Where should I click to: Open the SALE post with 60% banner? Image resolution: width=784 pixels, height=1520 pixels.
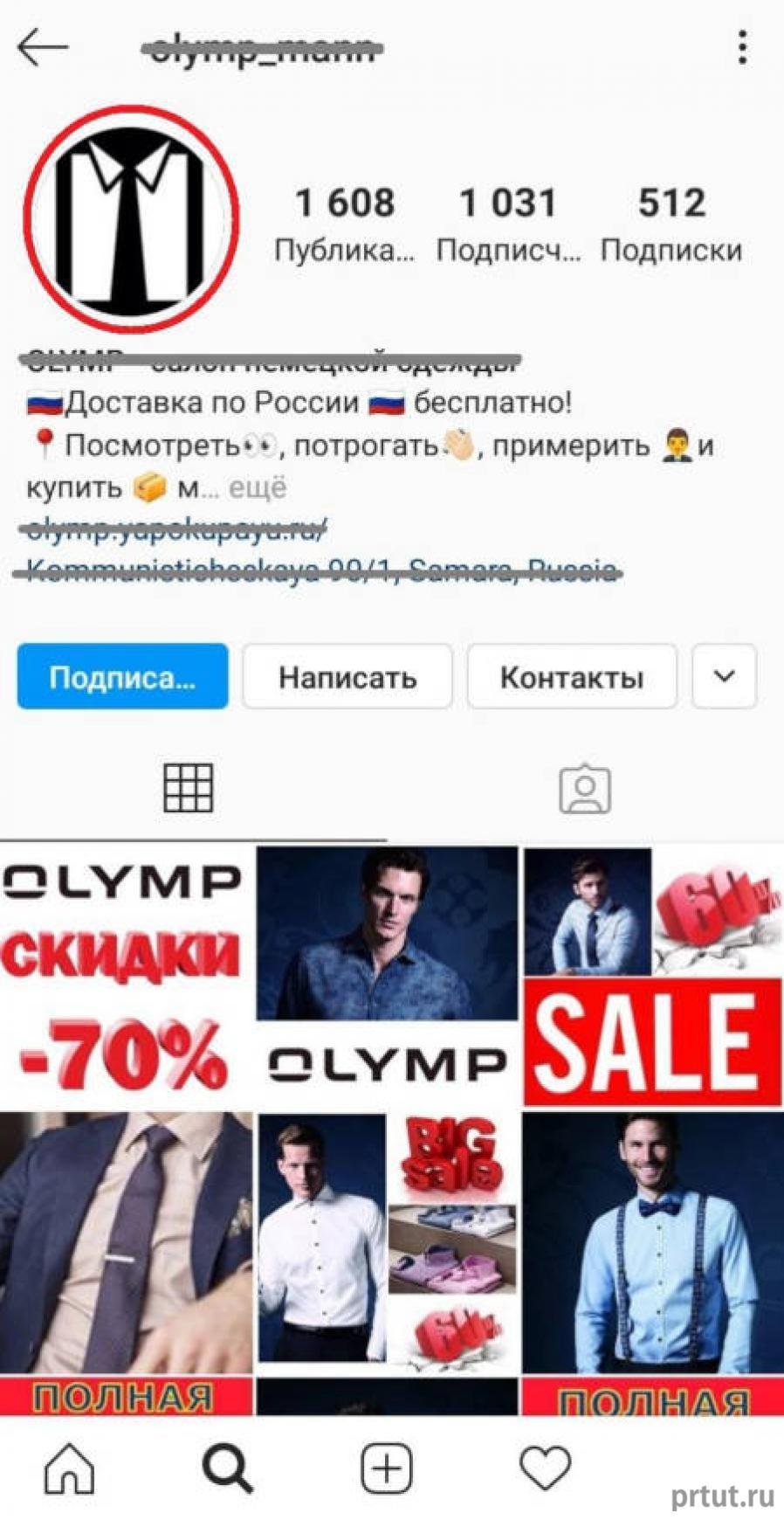652,977
